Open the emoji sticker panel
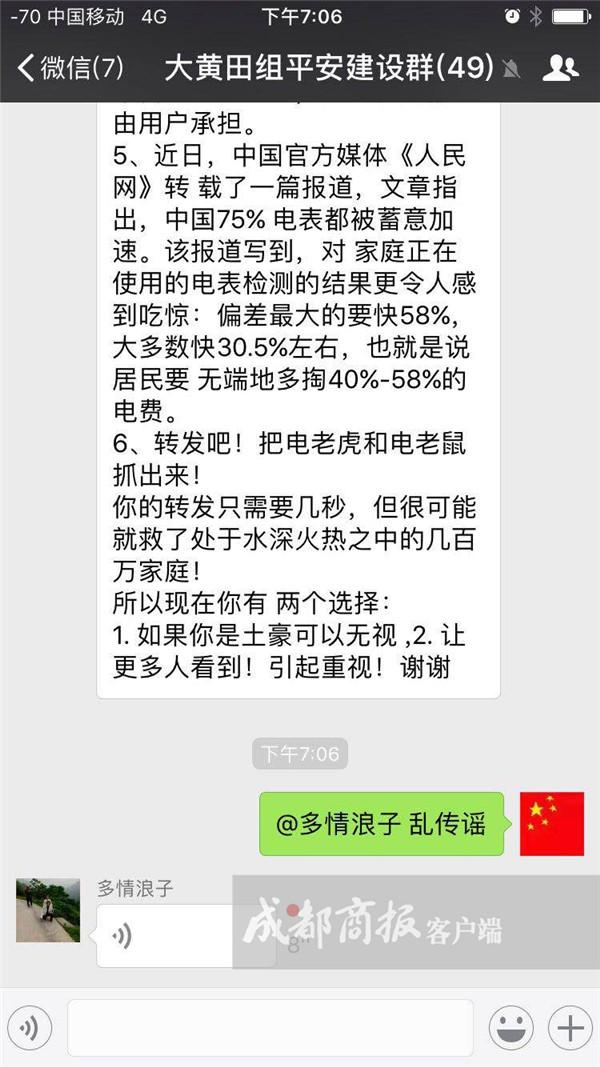600x1067 pixels. [510, 1028]
